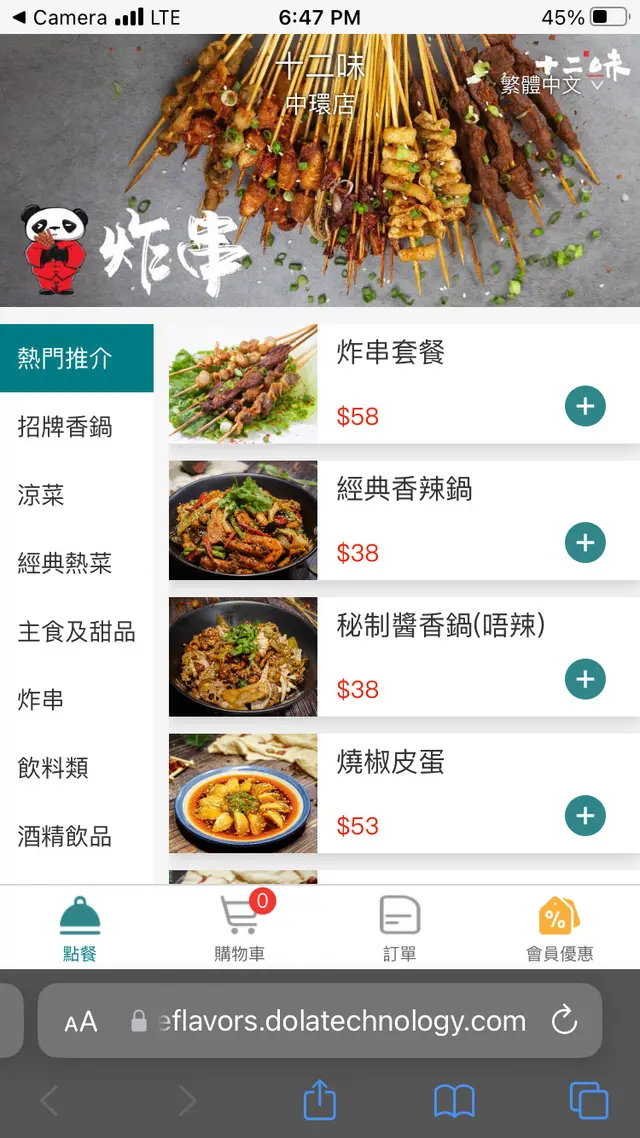Select the 招牌香鍋 category
The image size is (640, 1138).
(65, 427)
